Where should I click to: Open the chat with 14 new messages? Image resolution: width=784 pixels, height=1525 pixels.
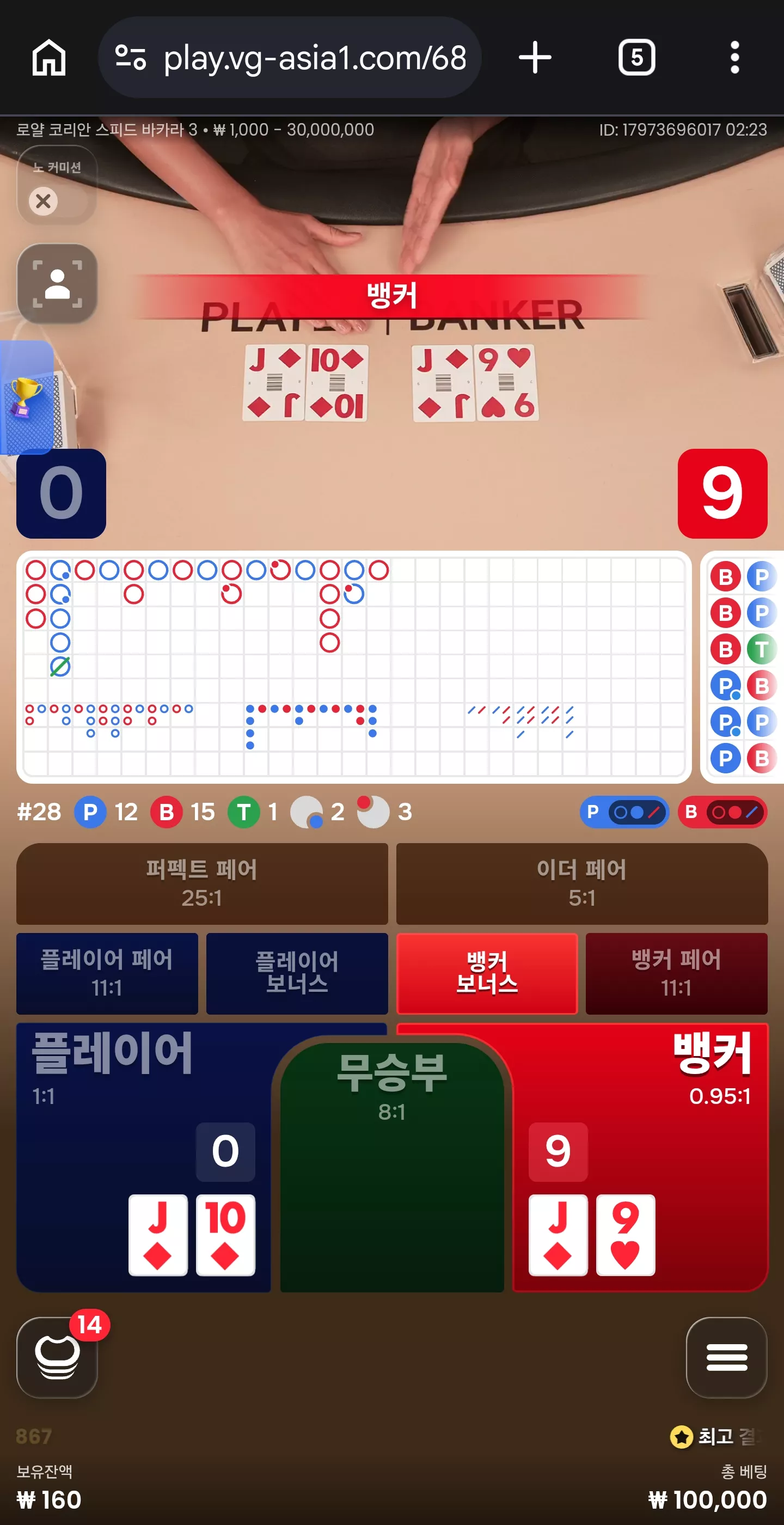[57, 1357]
